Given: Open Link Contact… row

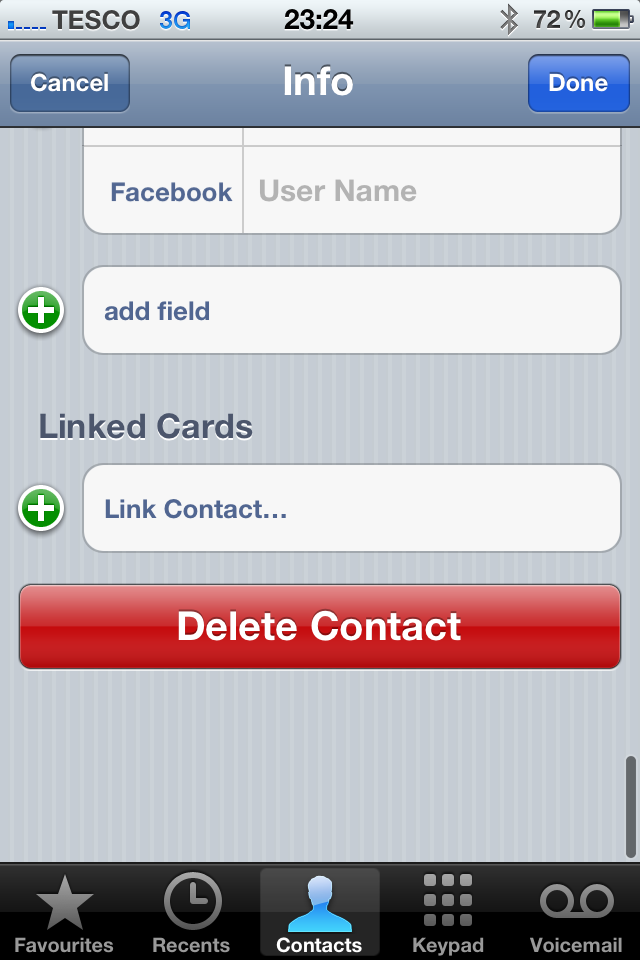Looking at the screenshot, I should coord(351,509).
